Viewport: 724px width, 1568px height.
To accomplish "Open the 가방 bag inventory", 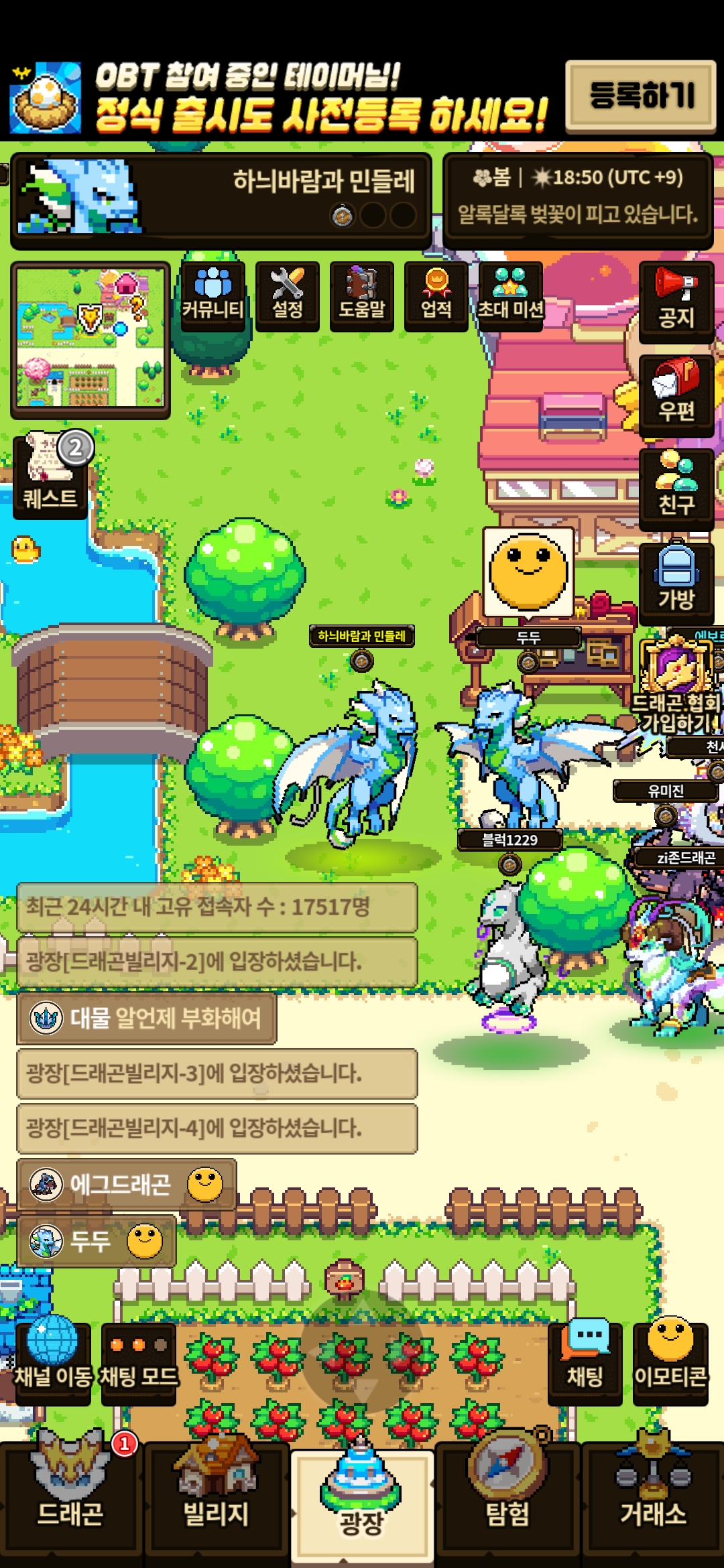I will click(x=676, y=582).
